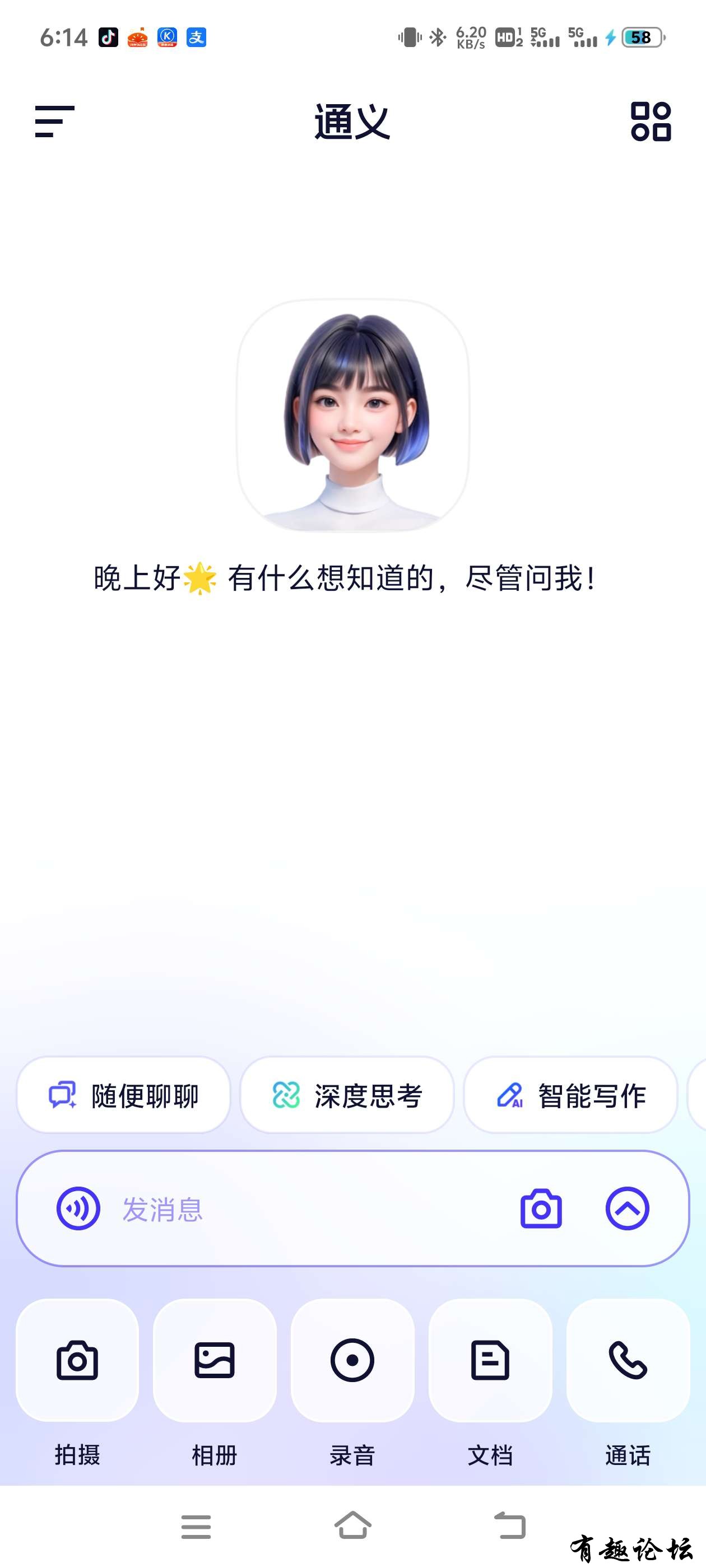Screen dimensions: 706x1568
Task: Choose the 拍摄 option
Action: [77, 1361]
